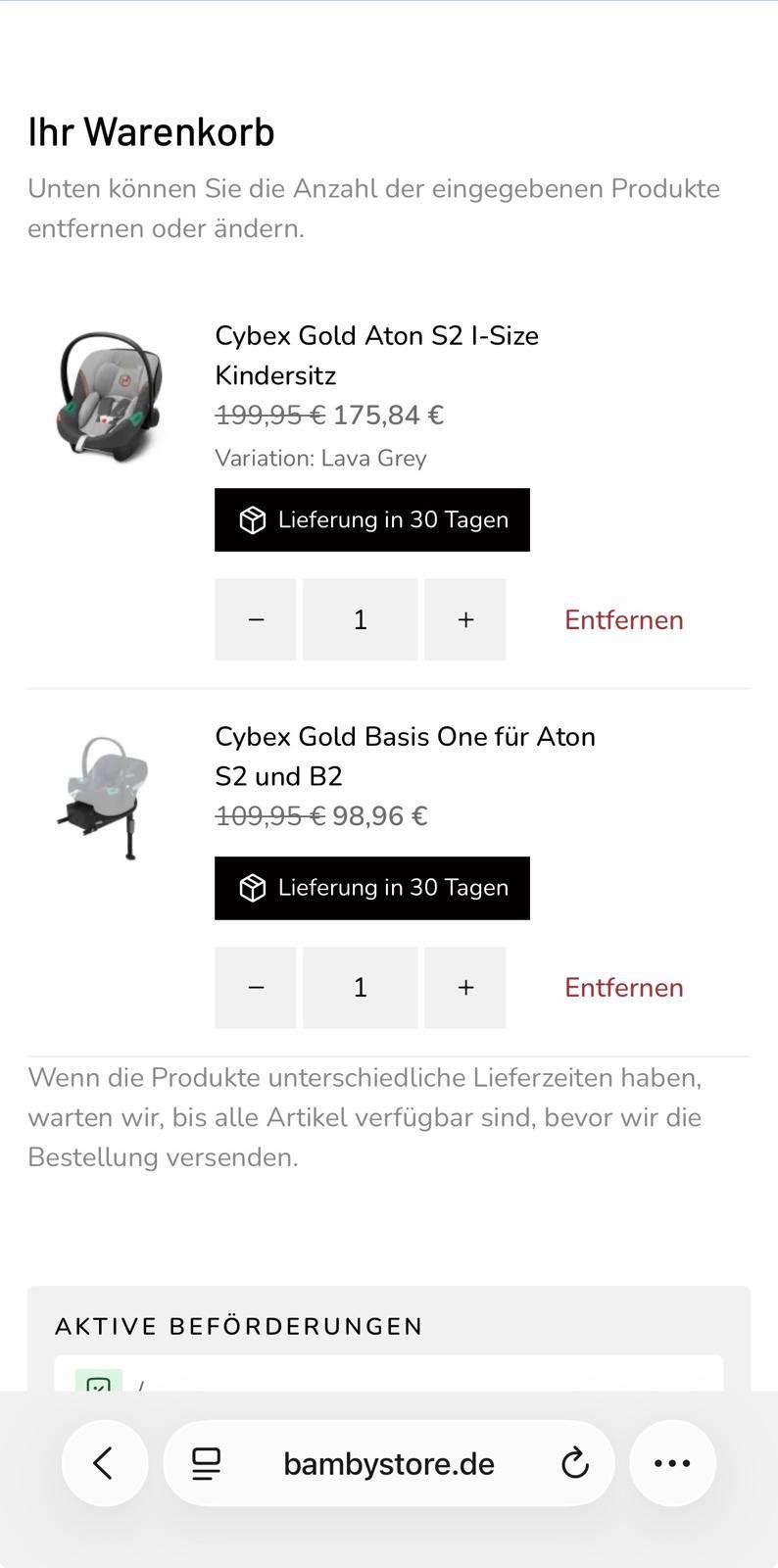The image size is (778, 1568).
Task: Remove Cybex Gold Aton S2 Kindersitz from cart
Action: (623, 619)
